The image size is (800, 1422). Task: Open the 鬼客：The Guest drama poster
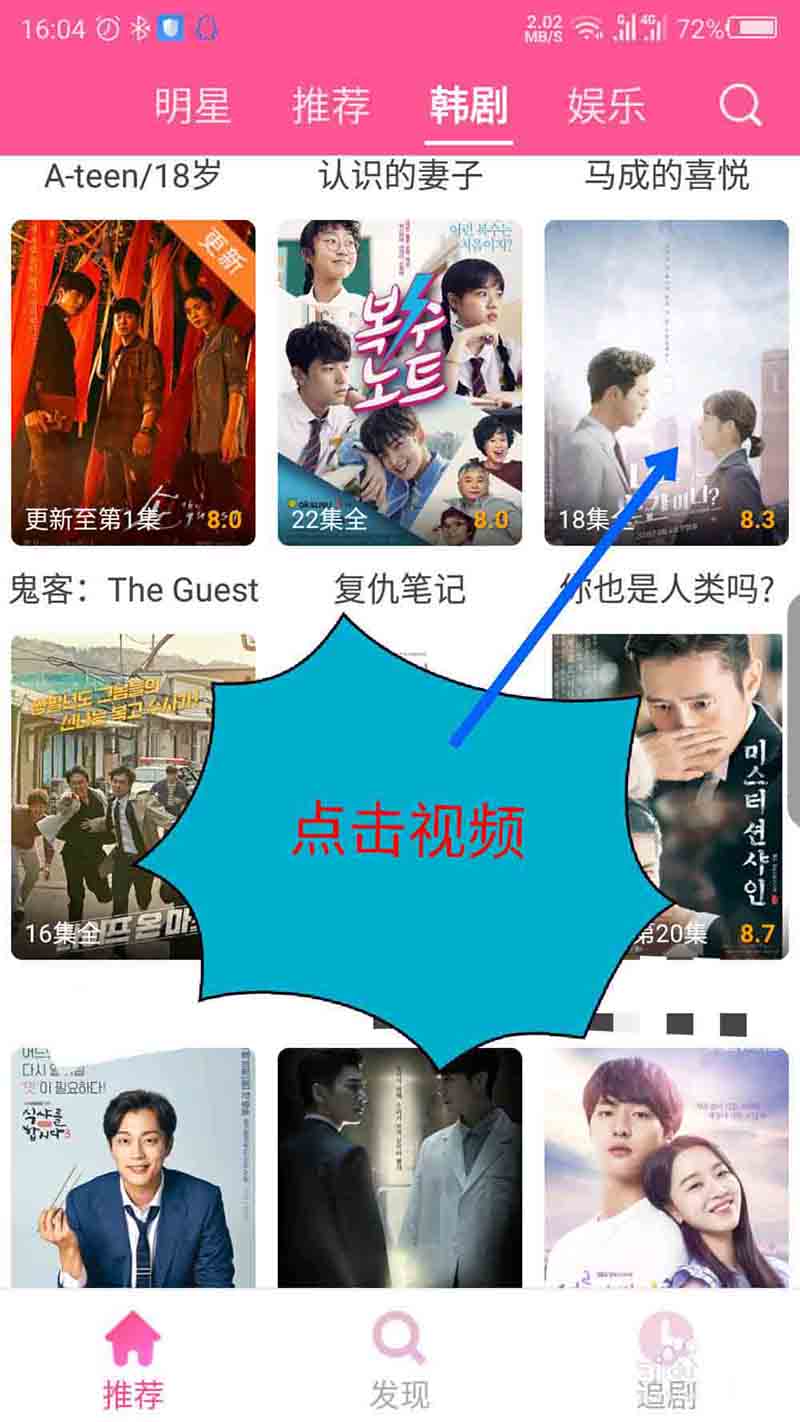(x=133, y=382)
